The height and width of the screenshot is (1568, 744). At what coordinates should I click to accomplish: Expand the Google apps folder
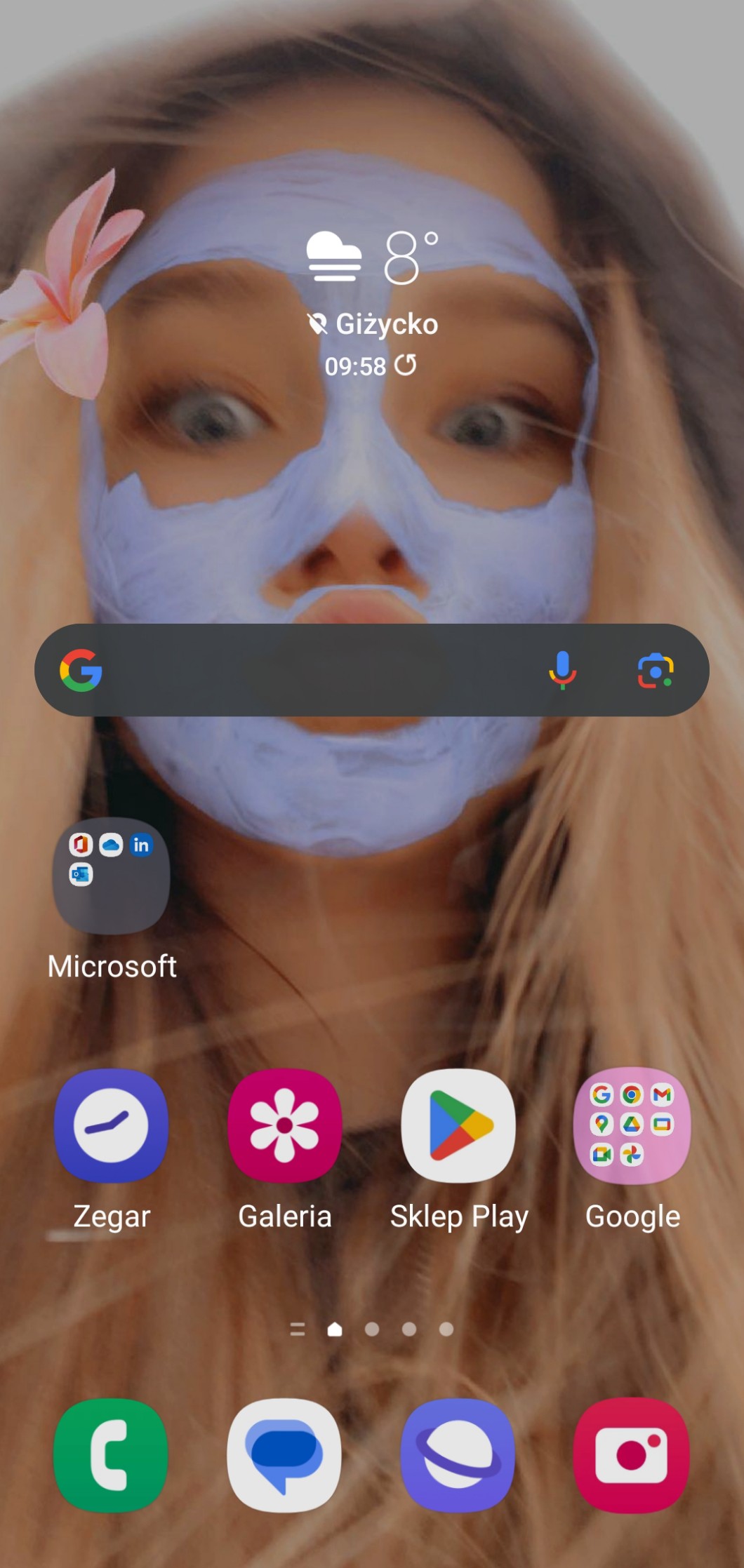click(632, 1125)
